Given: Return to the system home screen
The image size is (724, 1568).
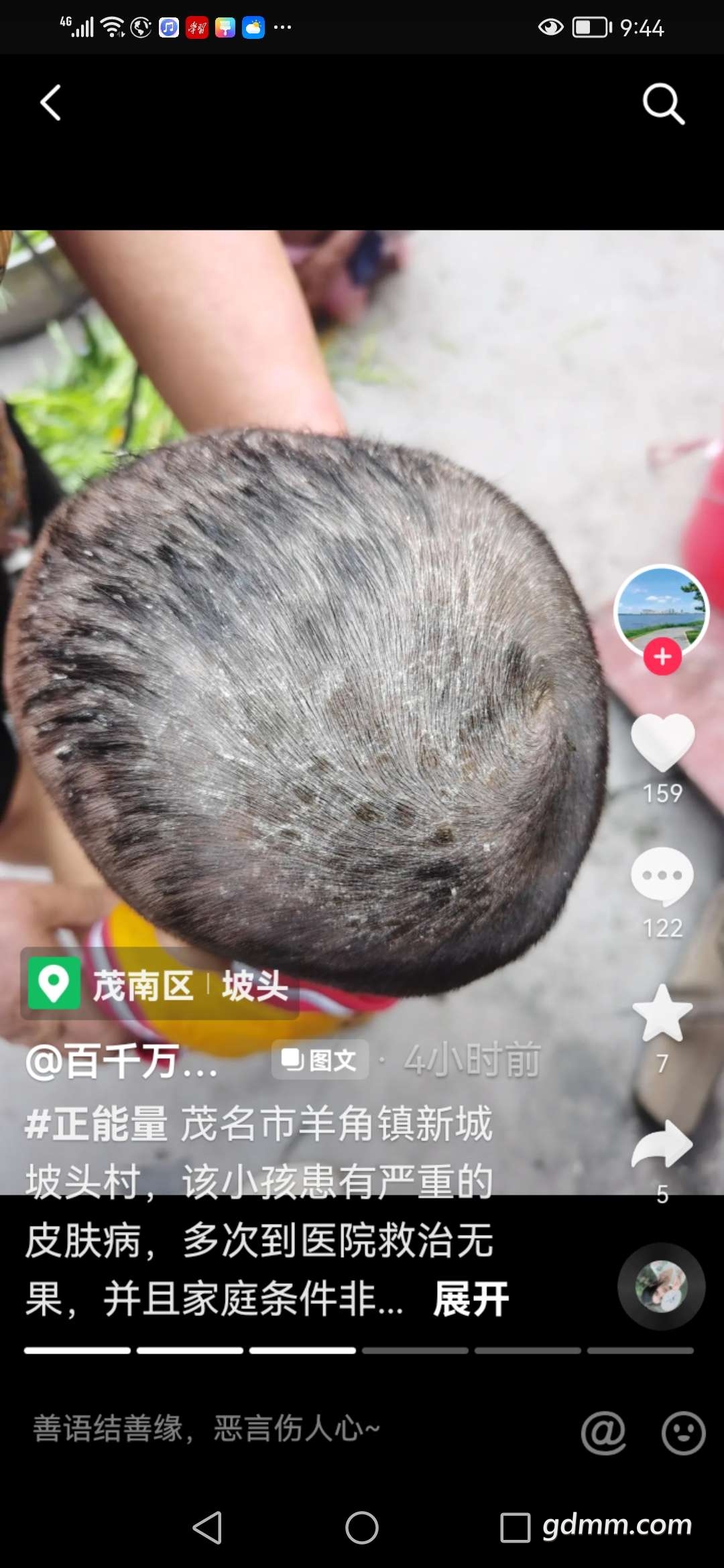Looking at the screenshot, I should click(x=362, y=1528).
